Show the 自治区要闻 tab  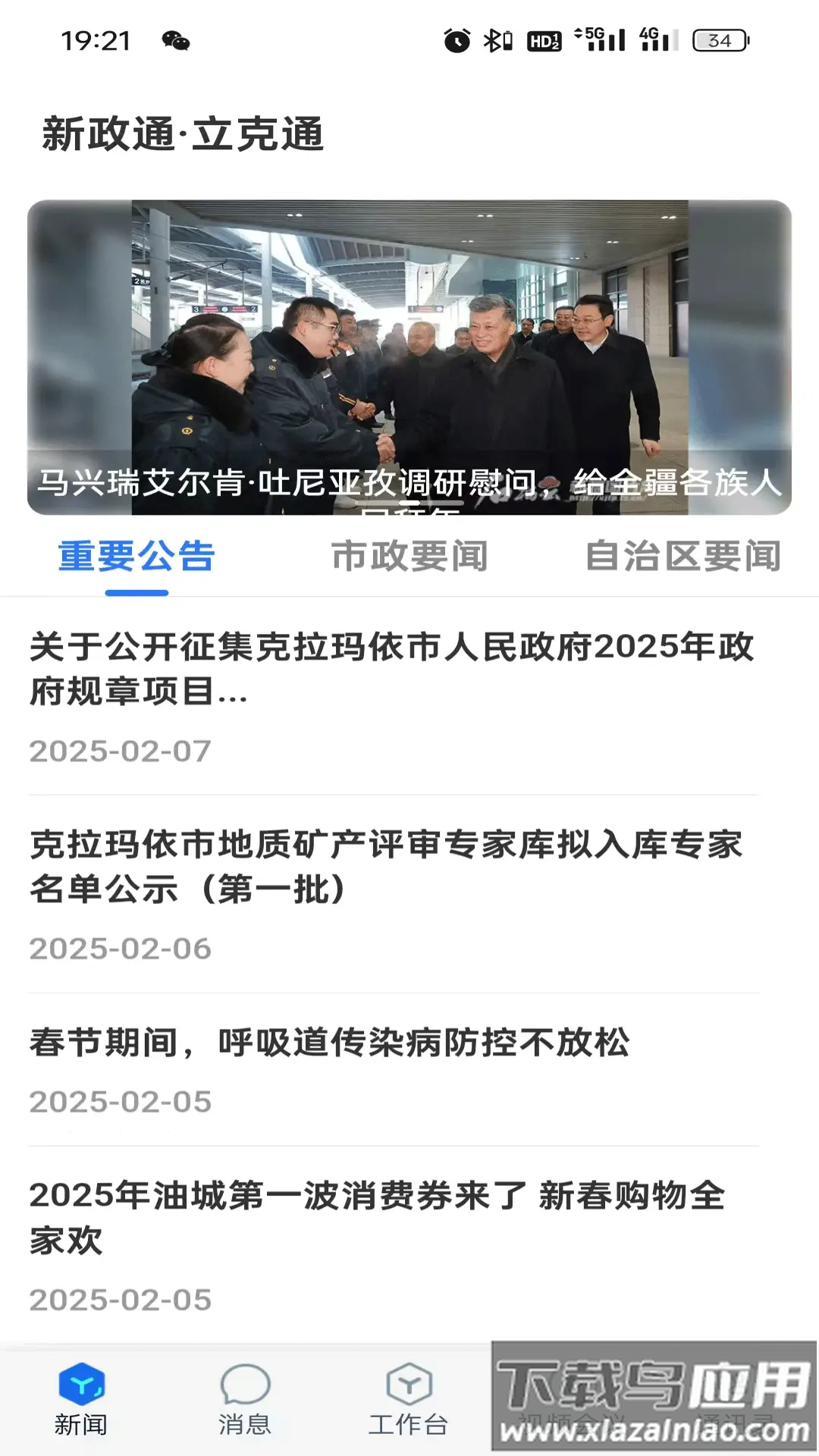(x=682, y=557)
